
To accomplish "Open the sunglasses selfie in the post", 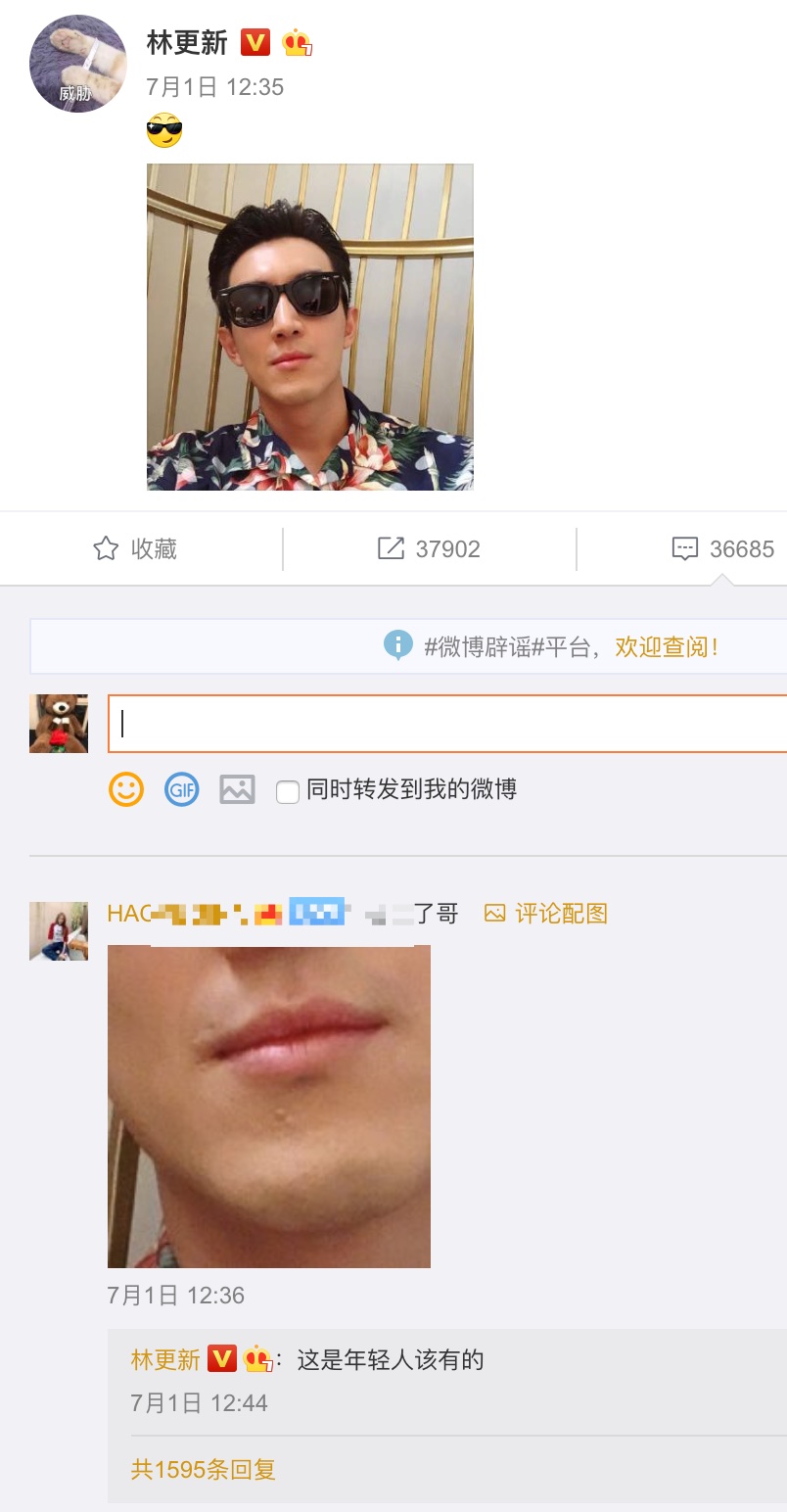I will [309, 326].
